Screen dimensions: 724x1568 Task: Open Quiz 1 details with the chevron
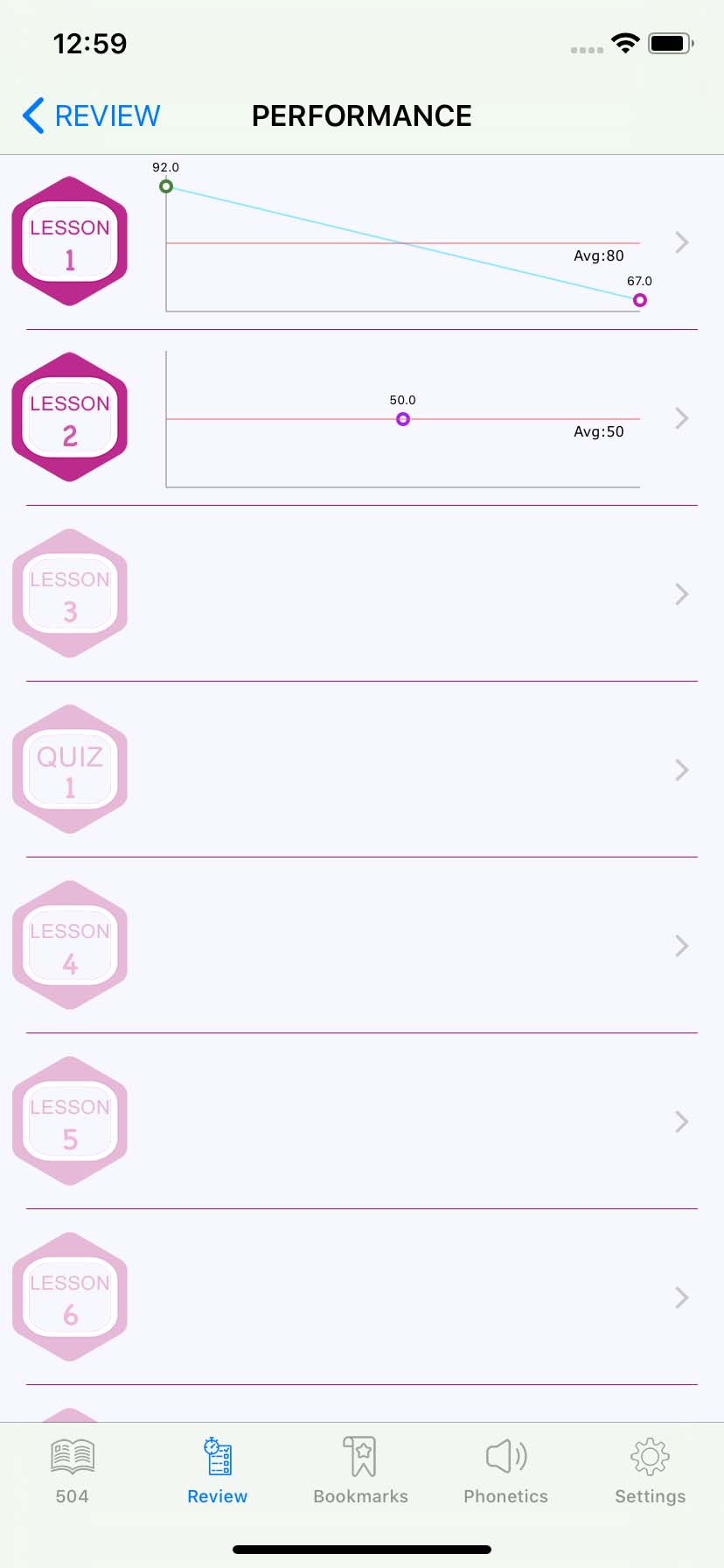681,770
